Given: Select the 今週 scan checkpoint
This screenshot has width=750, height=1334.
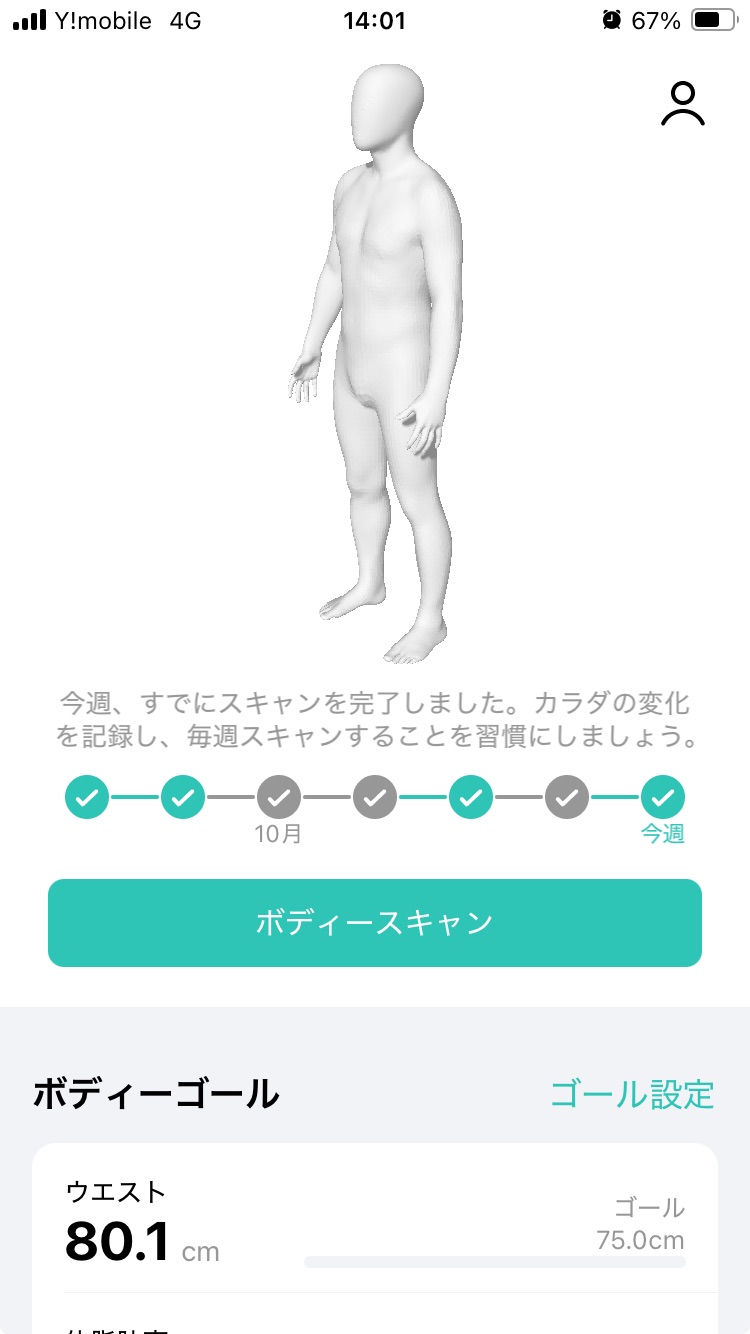Looking at the screenshot, I should pyautogui.click(x=663, y=797).
